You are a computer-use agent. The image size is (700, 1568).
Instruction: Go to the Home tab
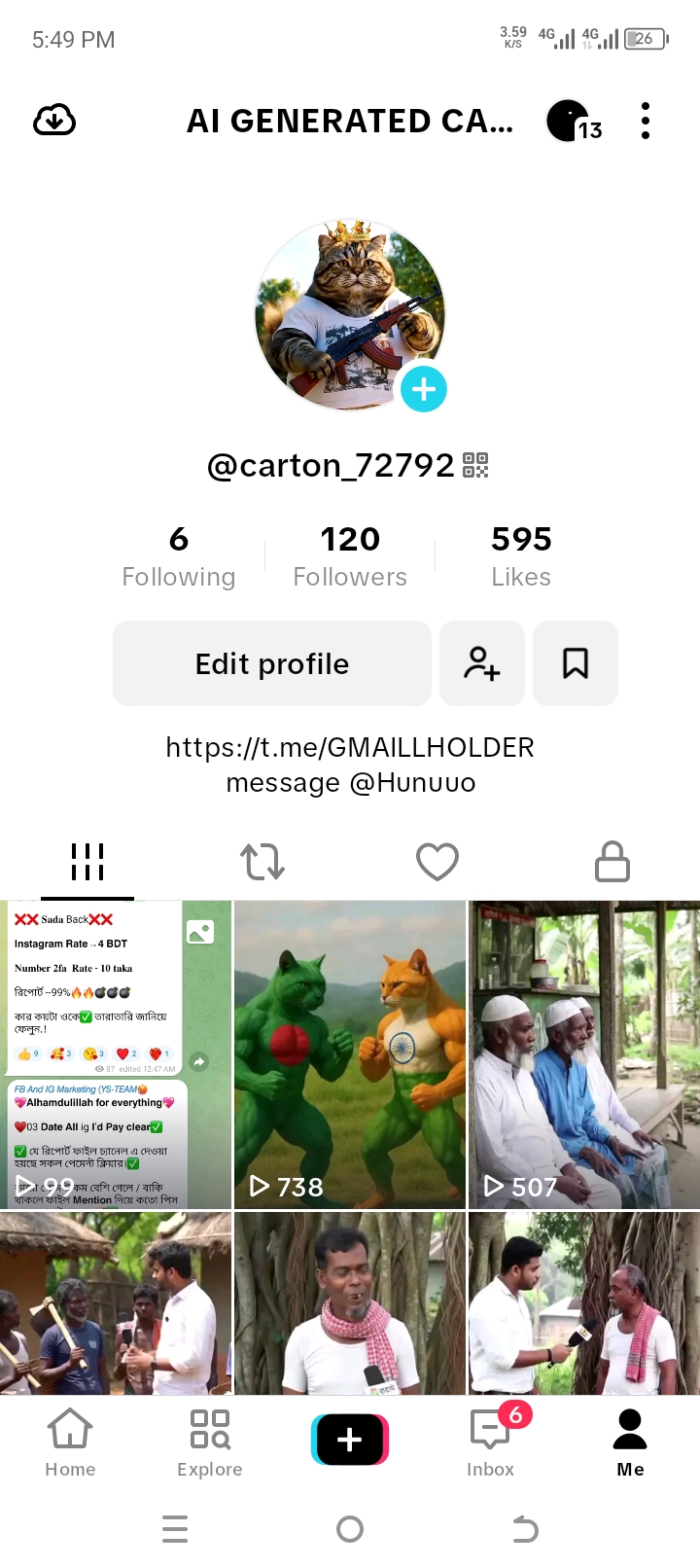coord(70,1443)
